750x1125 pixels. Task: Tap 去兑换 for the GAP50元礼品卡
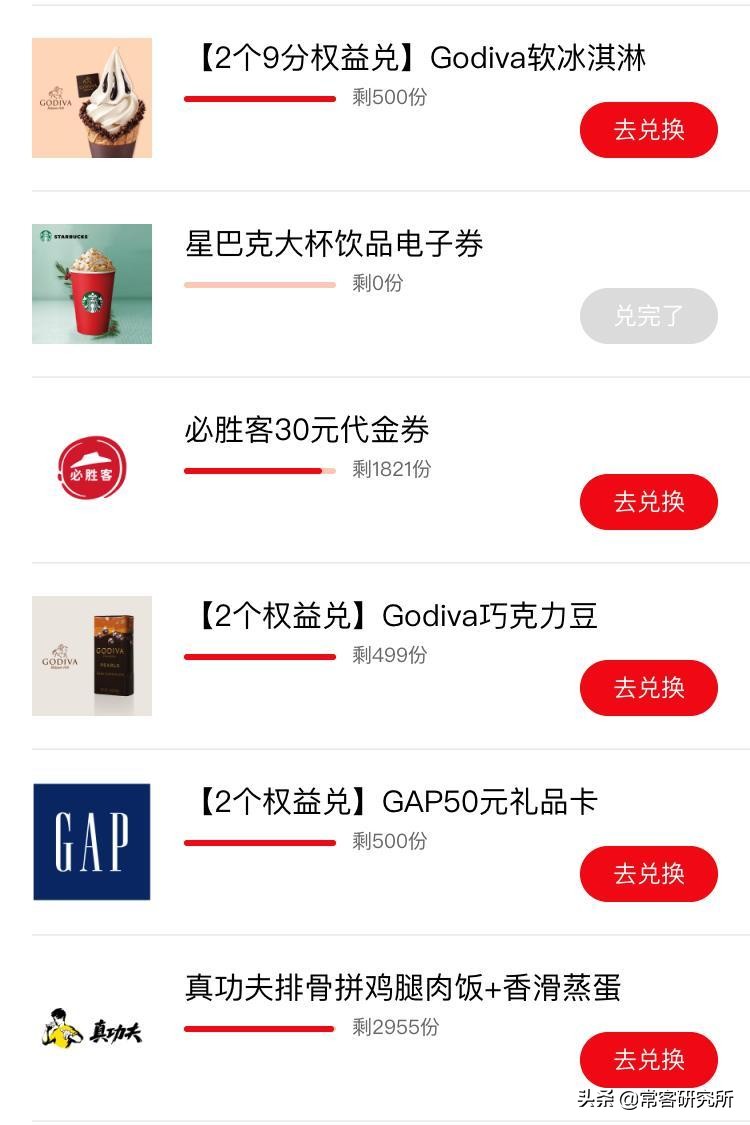click(x=648, y=873)
